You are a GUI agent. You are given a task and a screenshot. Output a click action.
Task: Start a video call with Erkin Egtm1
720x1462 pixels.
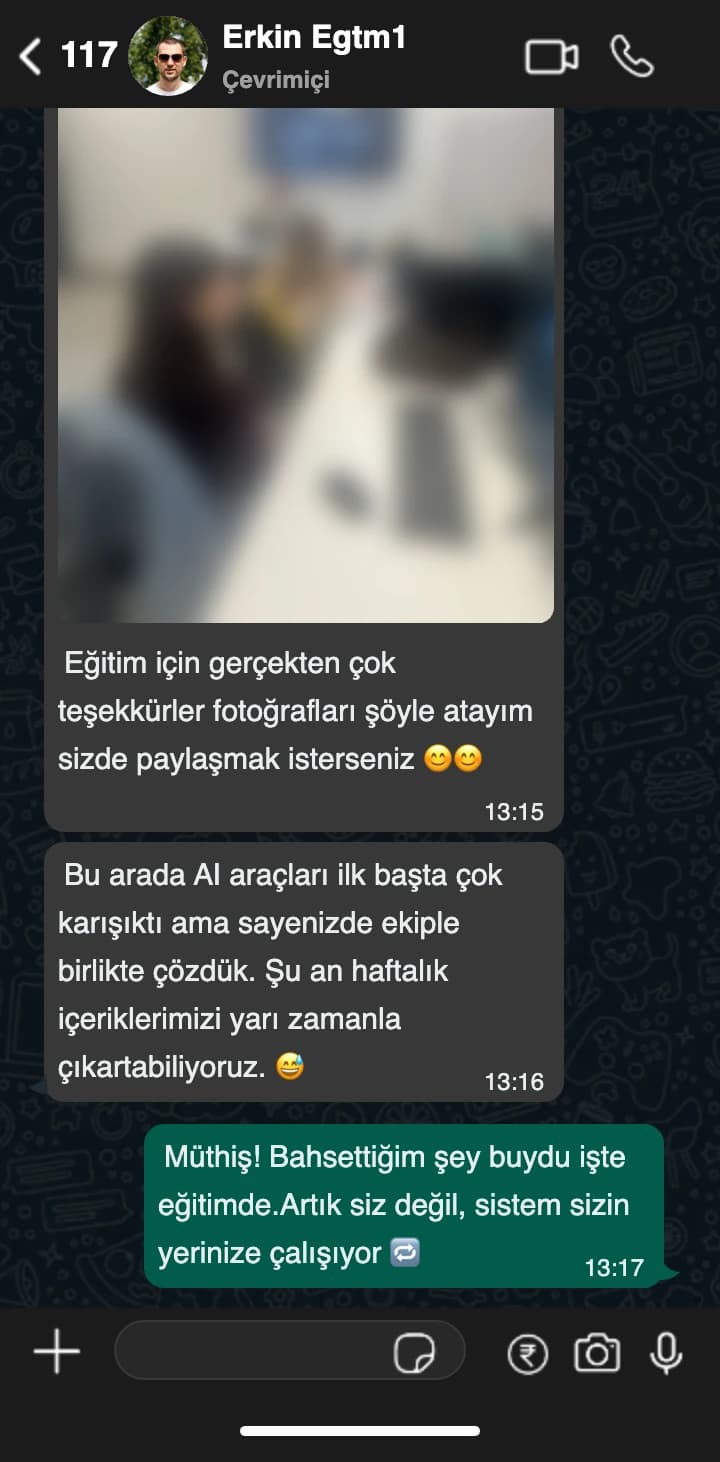(552, 57)
